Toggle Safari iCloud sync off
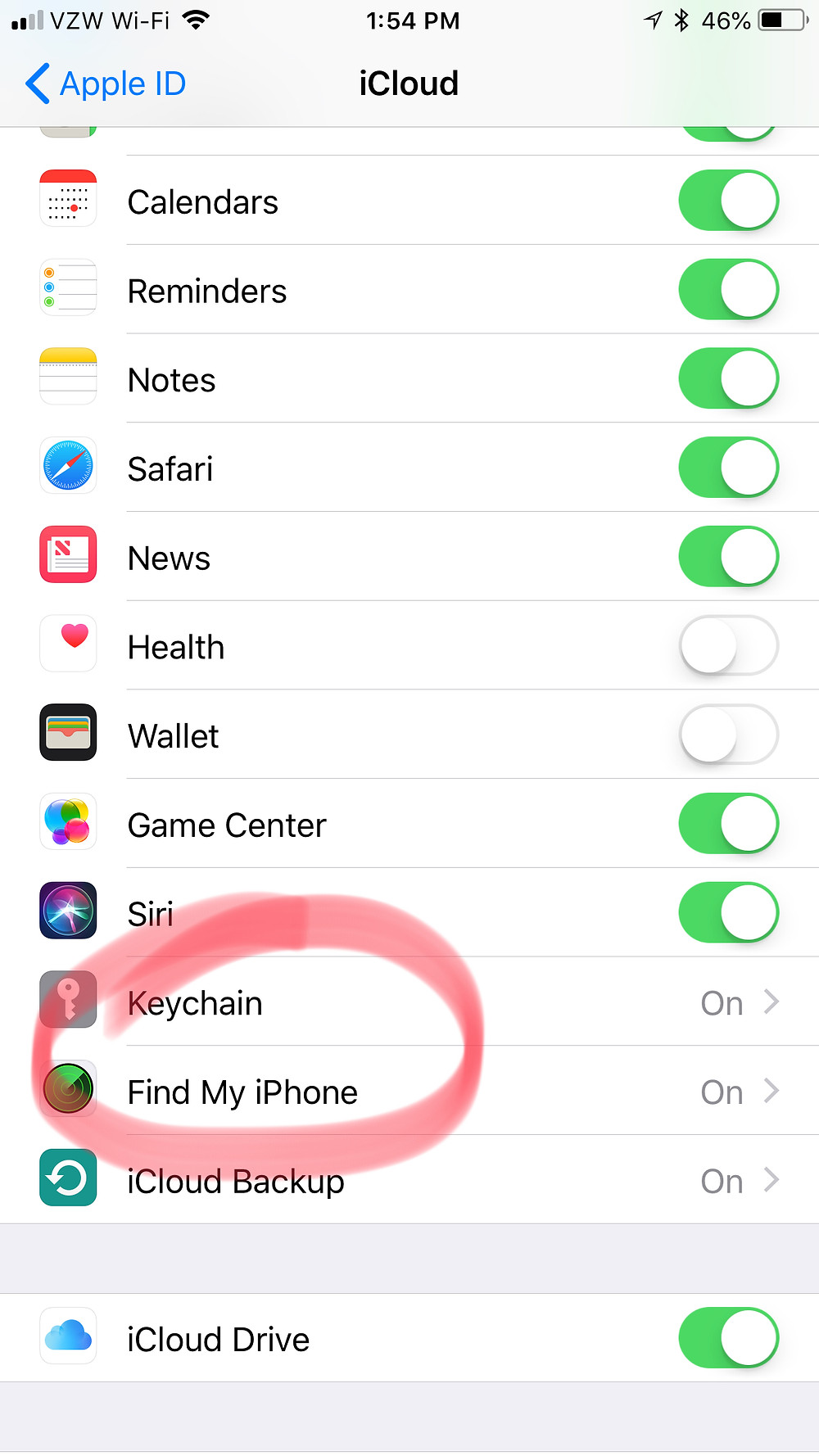The height and width of the screenshot is (1456, 819). [x=728, y=468]
